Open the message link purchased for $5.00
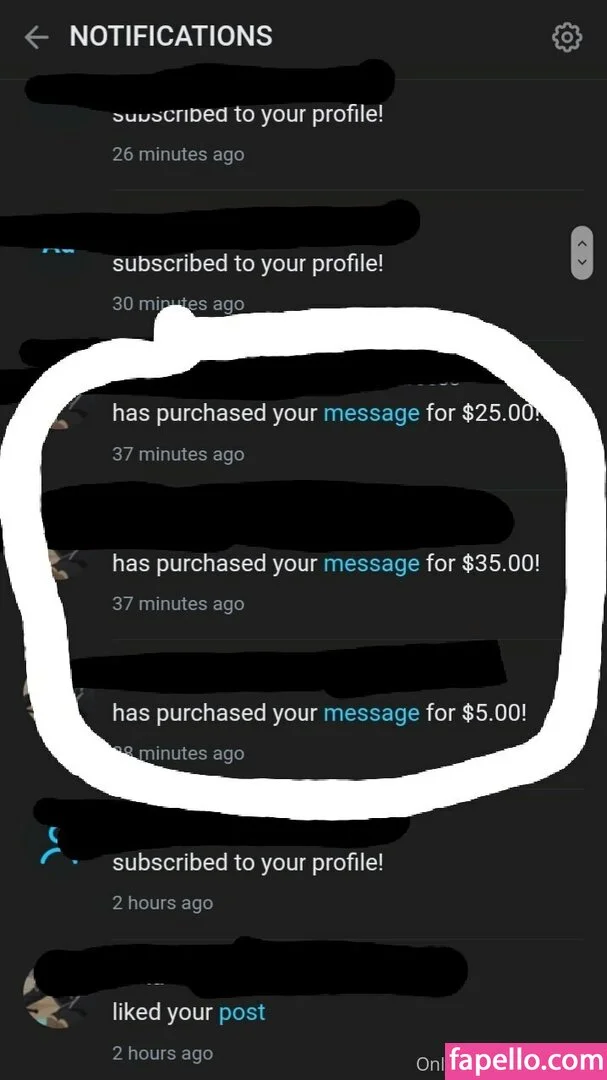The image size is (607, 1080). tap(371, 713)
